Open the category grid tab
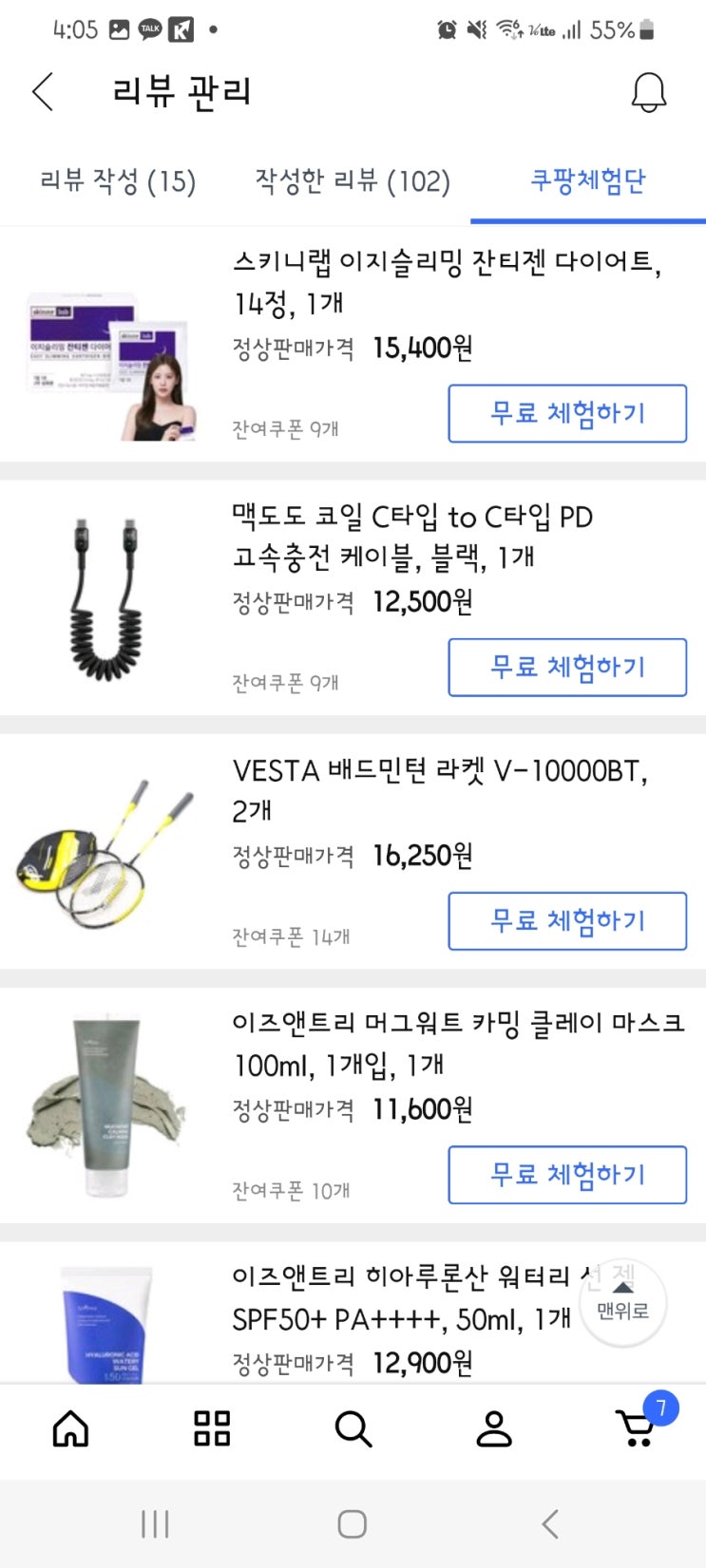Image resolution: width=706 pixels, height=1568 pixels. point(212,1427)
